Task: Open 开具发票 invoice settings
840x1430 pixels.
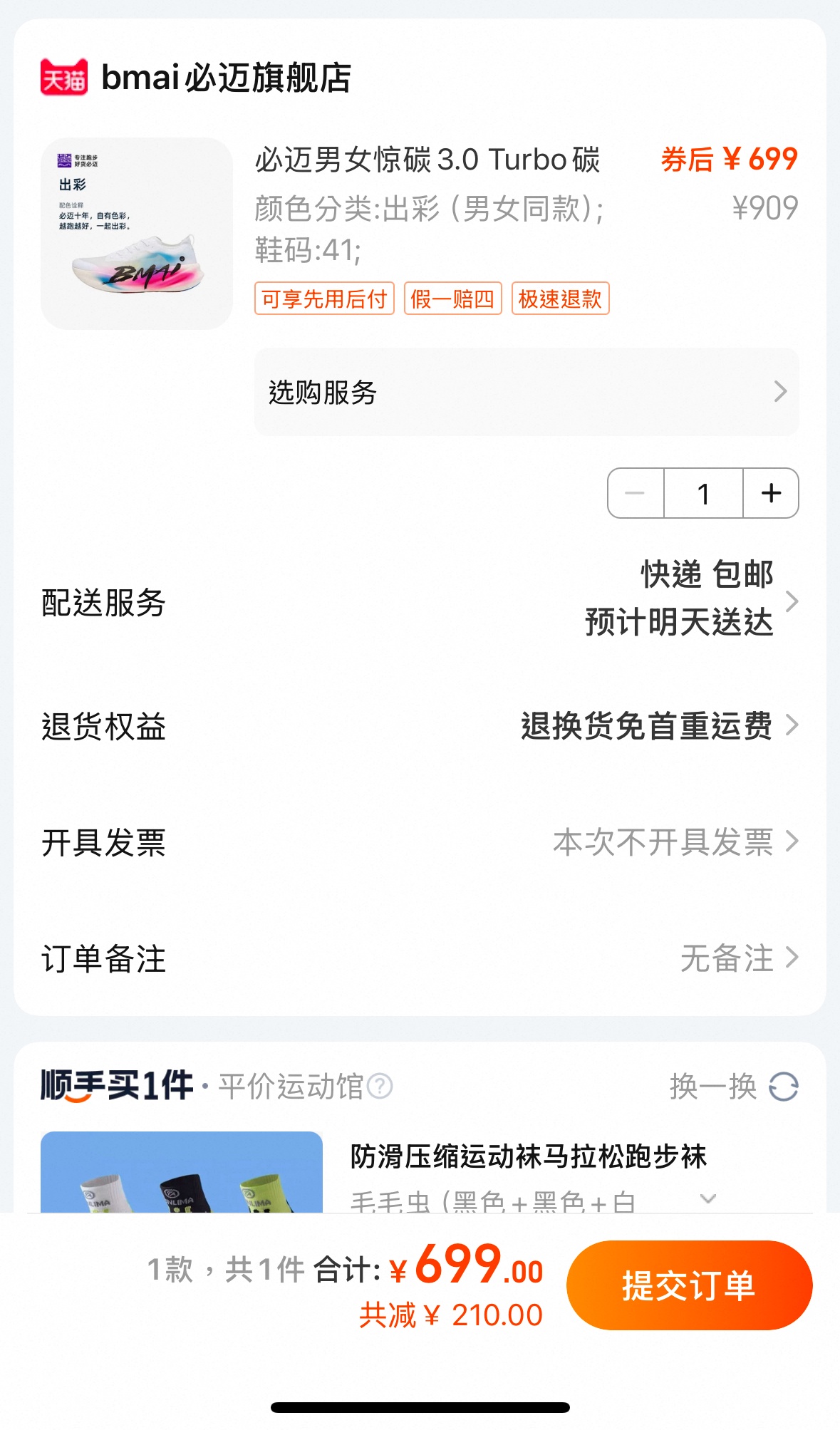Action: coord(420,842)
